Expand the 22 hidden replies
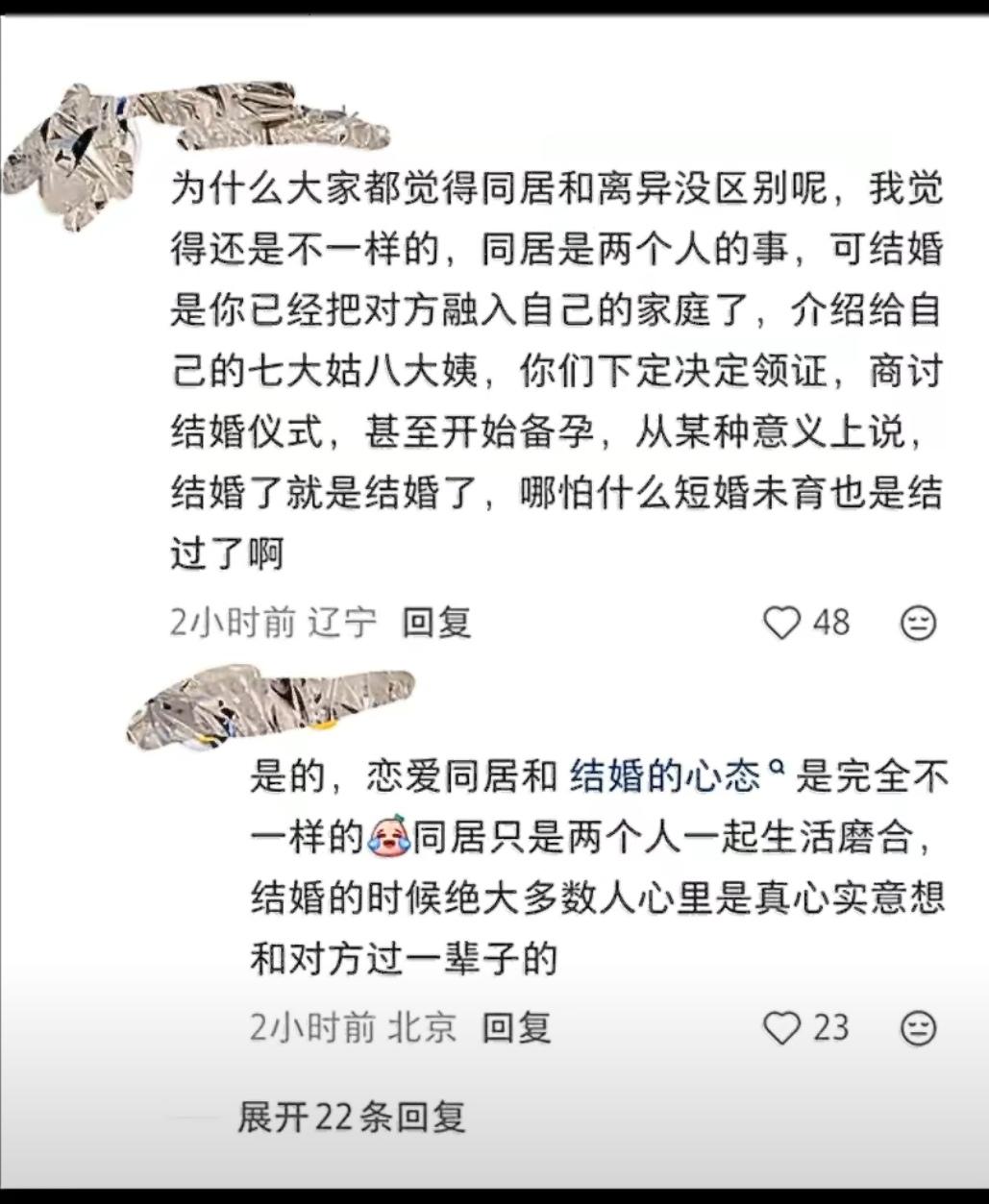 coord(351,1118)
